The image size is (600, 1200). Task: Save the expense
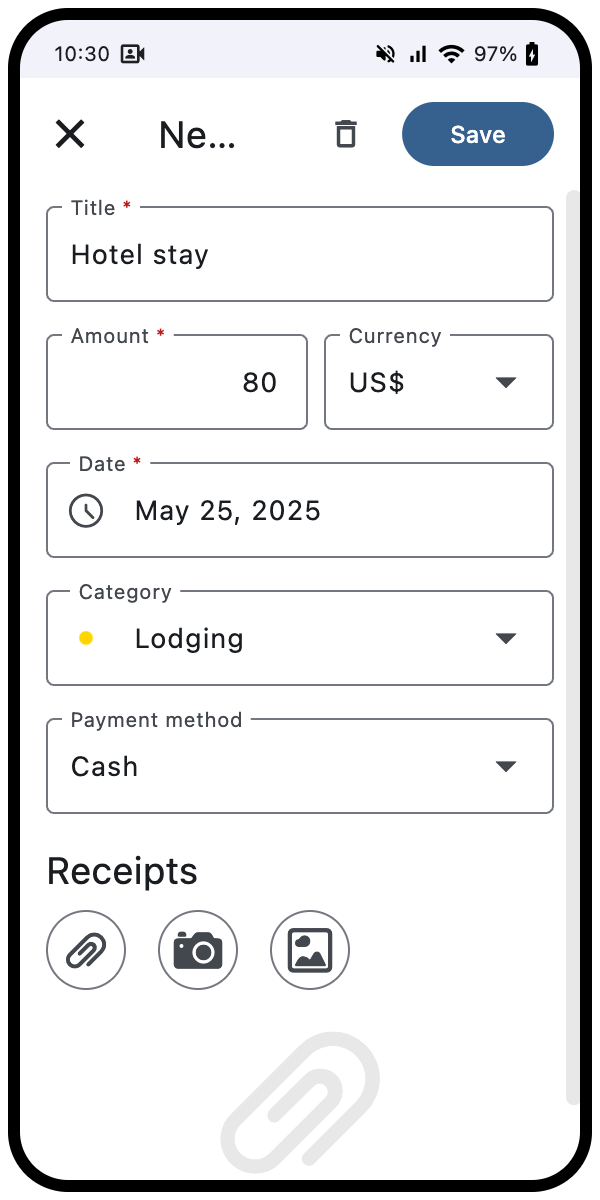[x=478, y=134]
